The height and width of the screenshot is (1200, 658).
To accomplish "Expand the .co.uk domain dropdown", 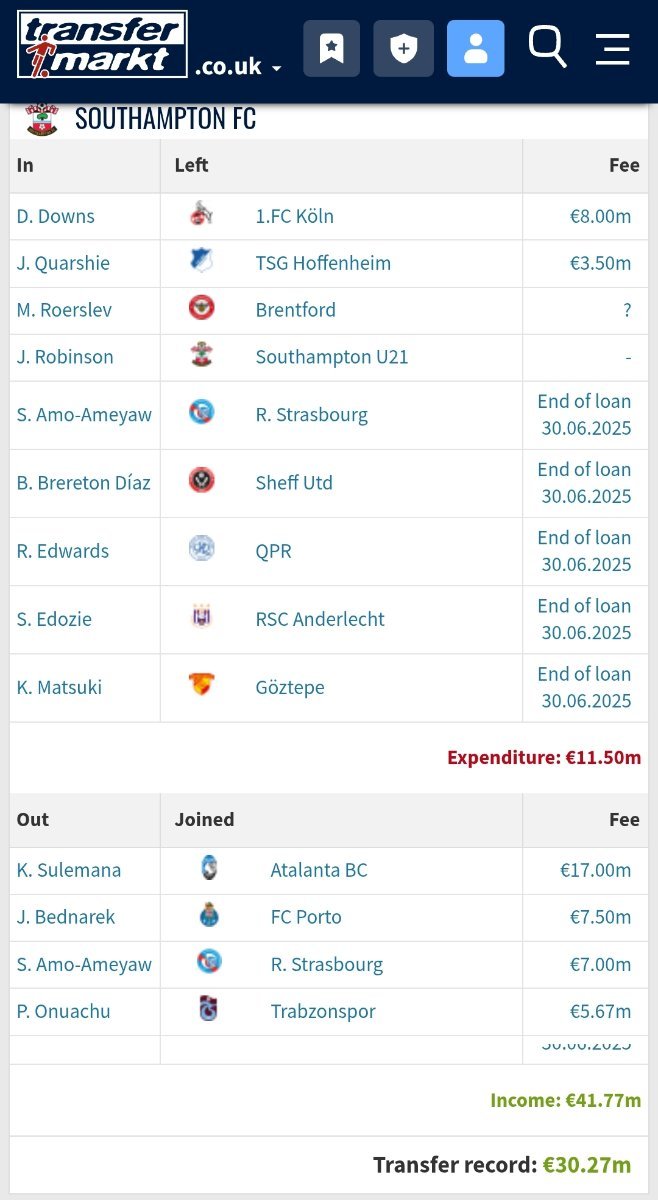I will coord(238,67).
